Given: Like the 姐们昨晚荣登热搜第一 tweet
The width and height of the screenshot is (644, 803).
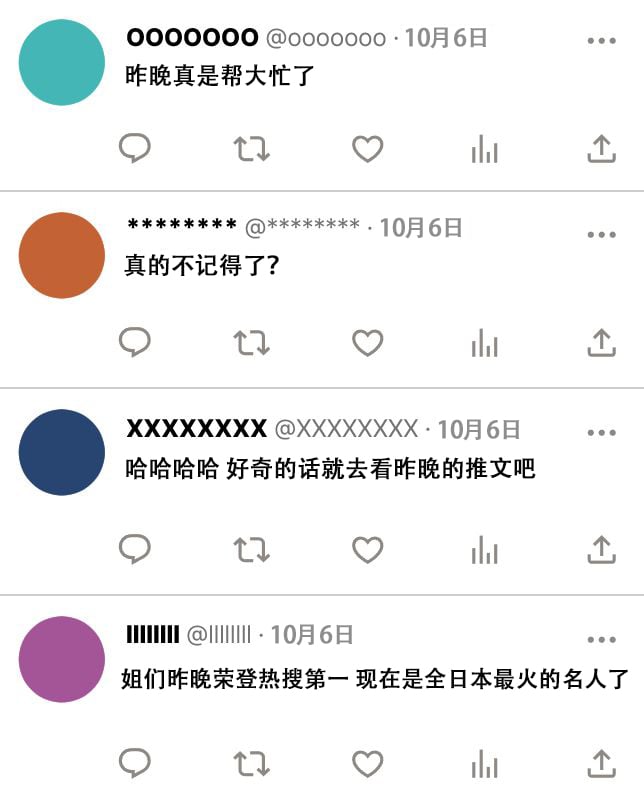Looking at the screenshot, I should [368, 763].
